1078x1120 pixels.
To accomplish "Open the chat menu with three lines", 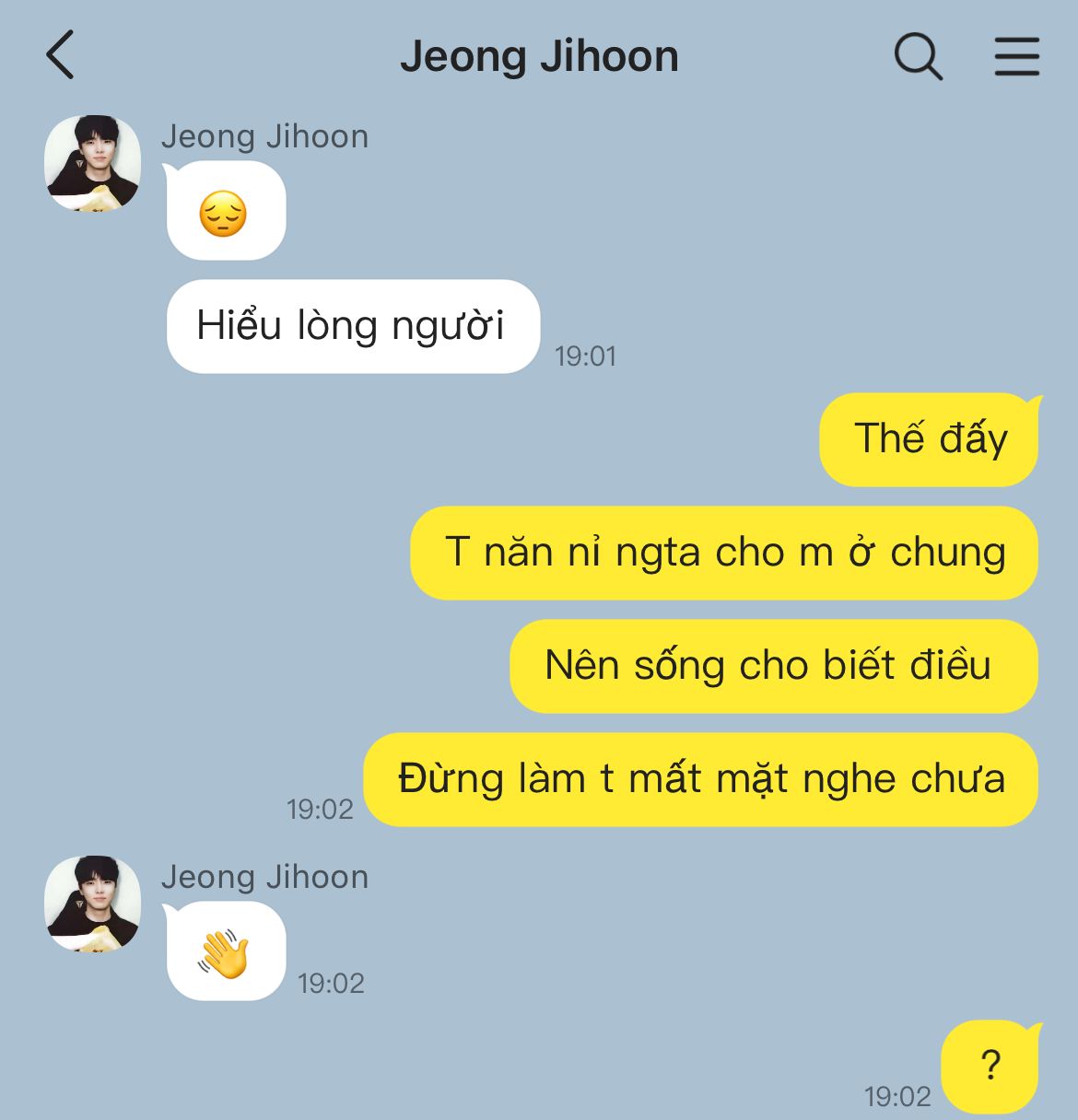I will (1016, 57).
